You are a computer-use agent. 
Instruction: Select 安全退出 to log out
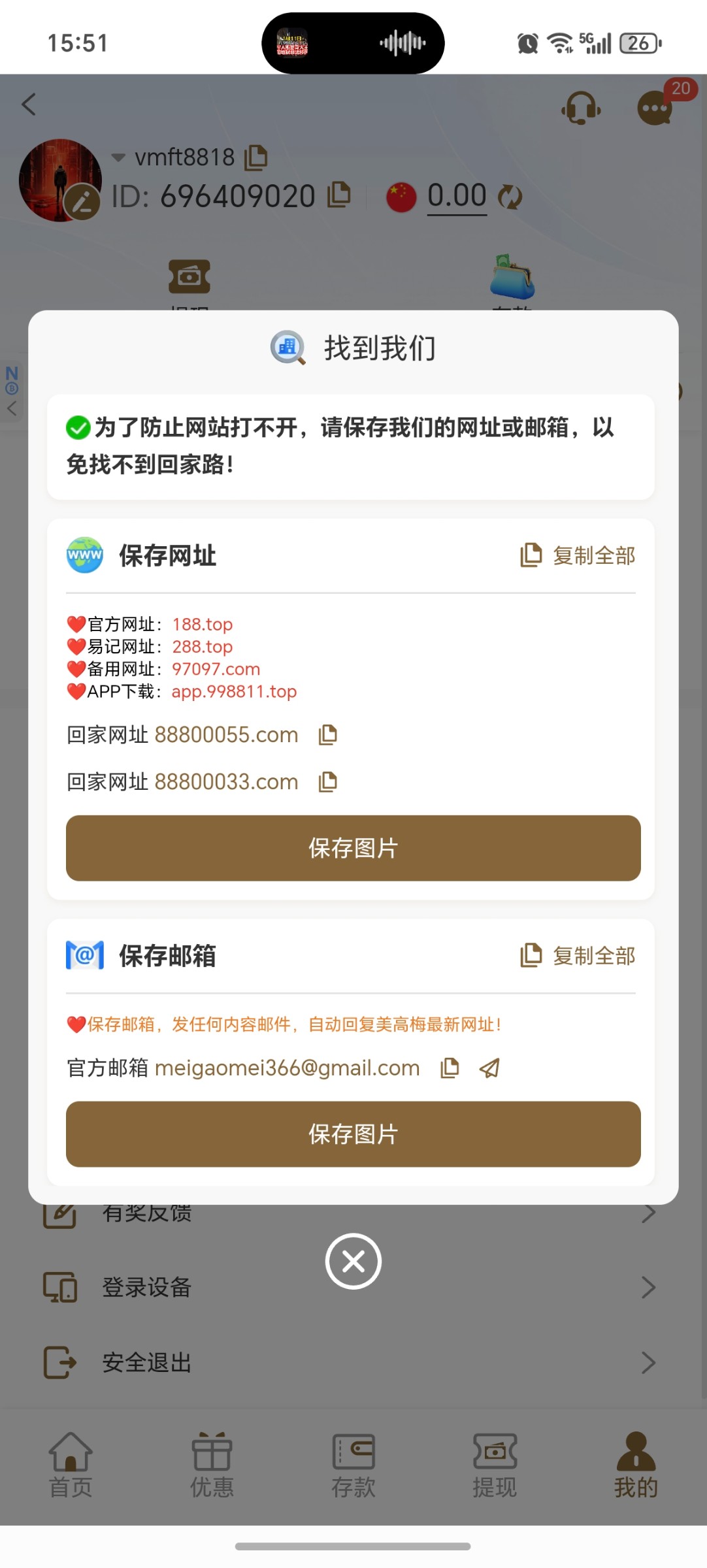pyautogui.click(x=353, y=1363)
